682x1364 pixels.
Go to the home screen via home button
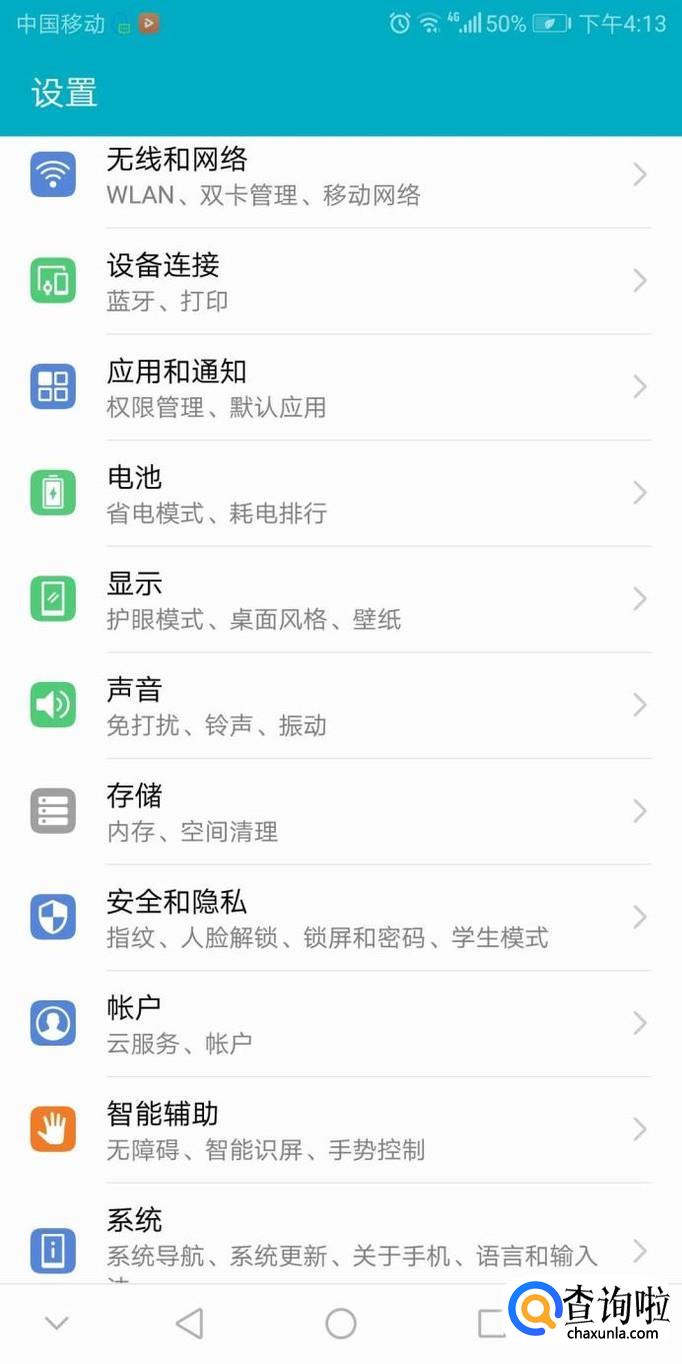tap(341, 1324)
